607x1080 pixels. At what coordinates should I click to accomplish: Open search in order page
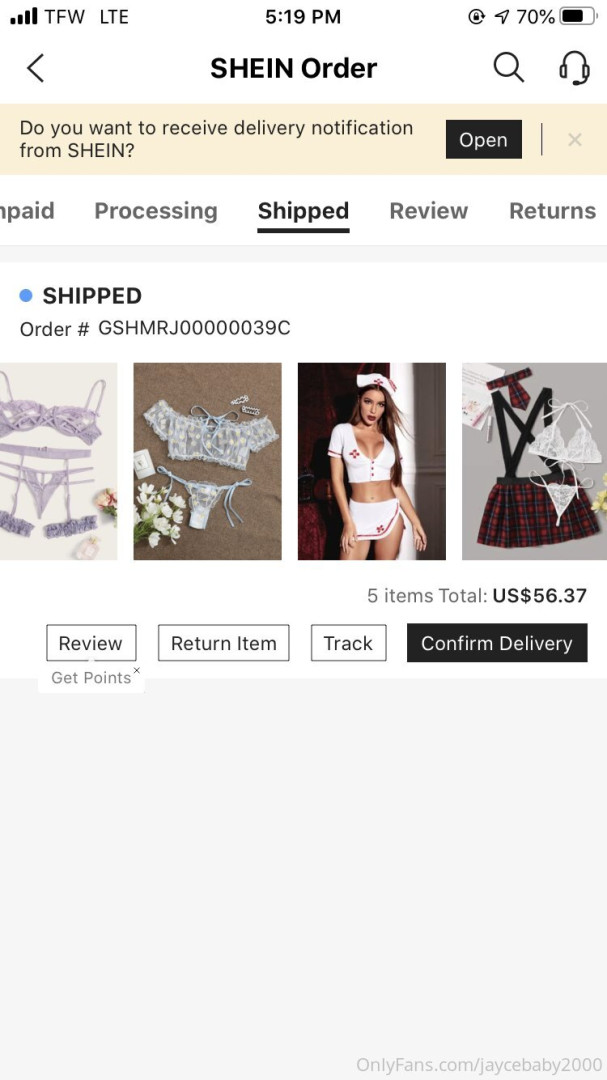point(508,68)
